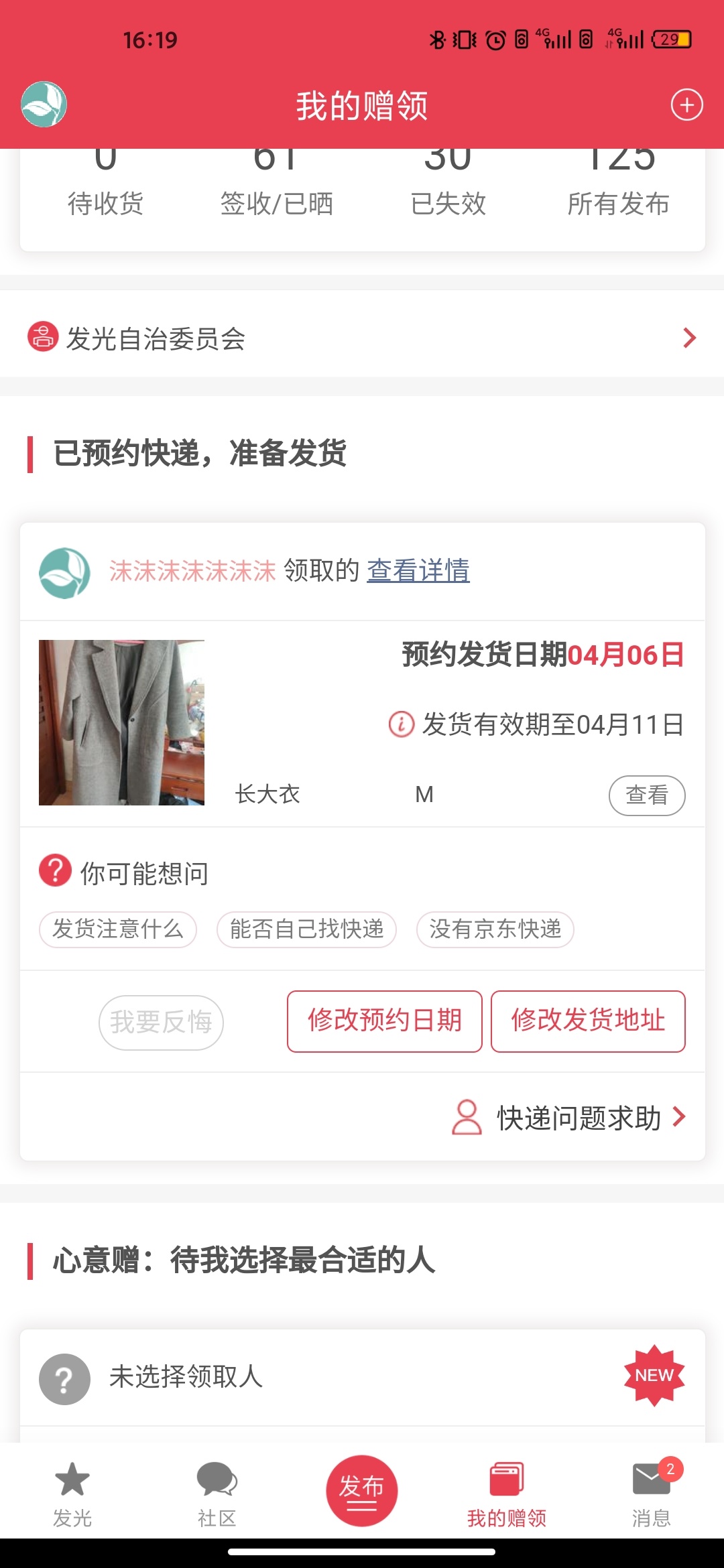
Task: Tap the plus icon in the header
Action: pyautogui.click(x=686, y=105)
